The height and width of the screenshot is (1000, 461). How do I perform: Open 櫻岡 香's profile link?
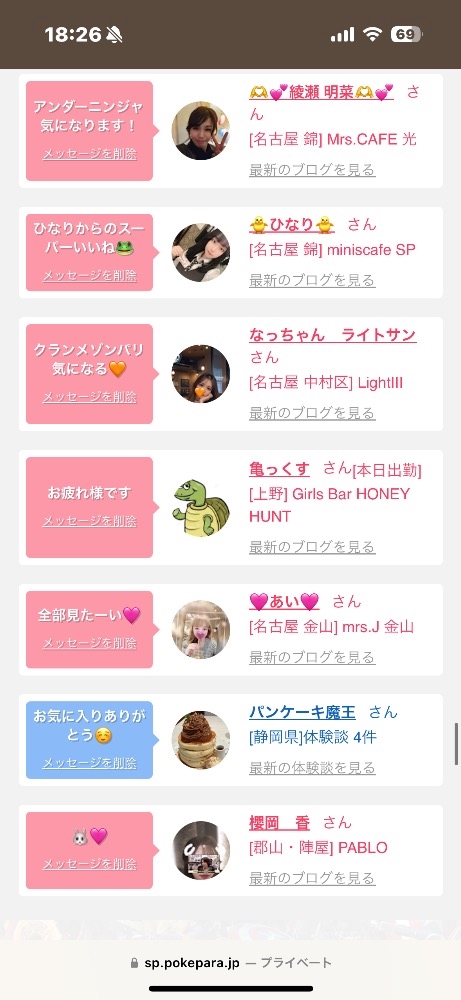pos(279,823)
